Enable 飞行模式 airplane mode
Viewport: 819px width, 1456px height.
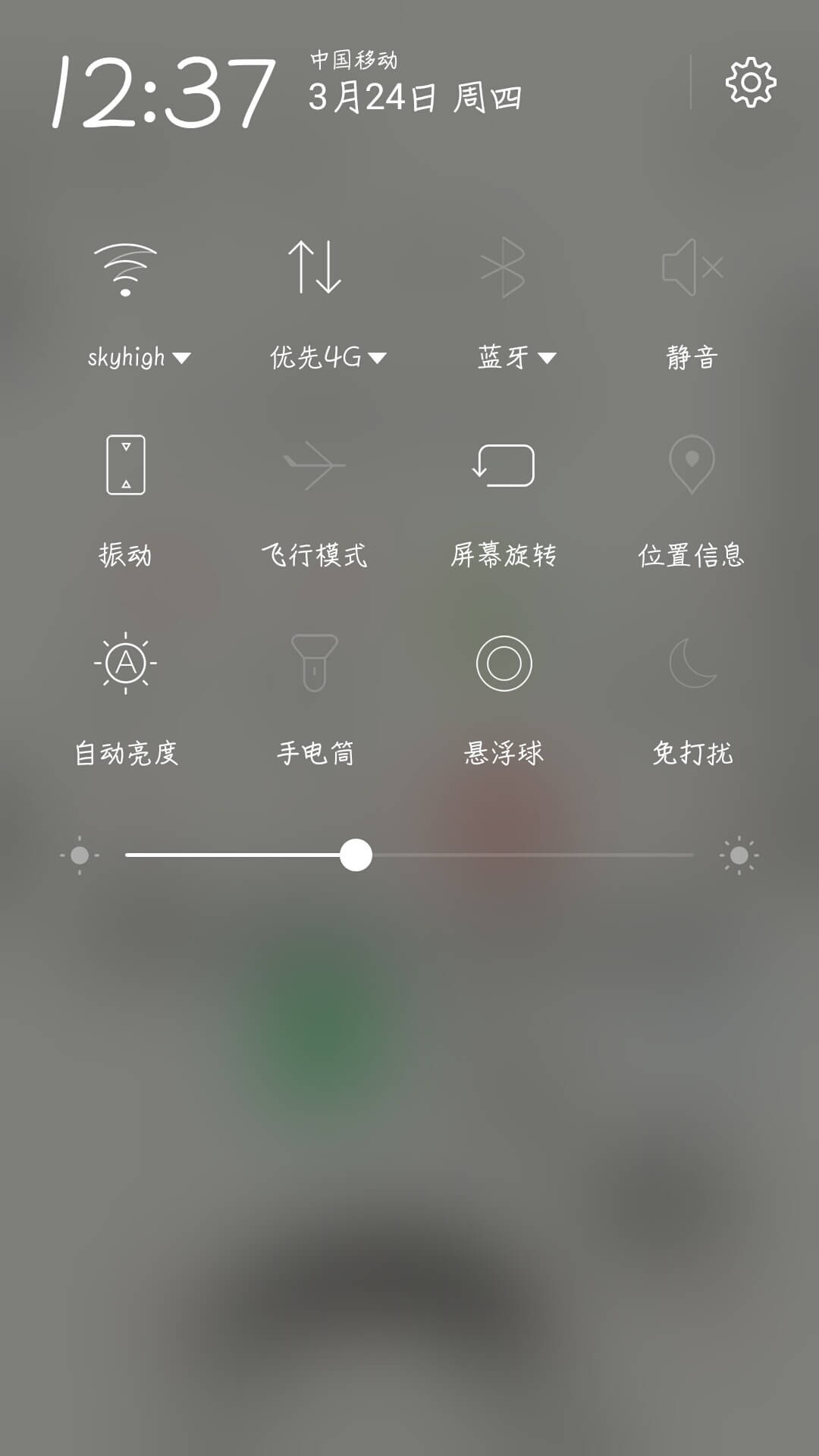(x=314, y=465)
